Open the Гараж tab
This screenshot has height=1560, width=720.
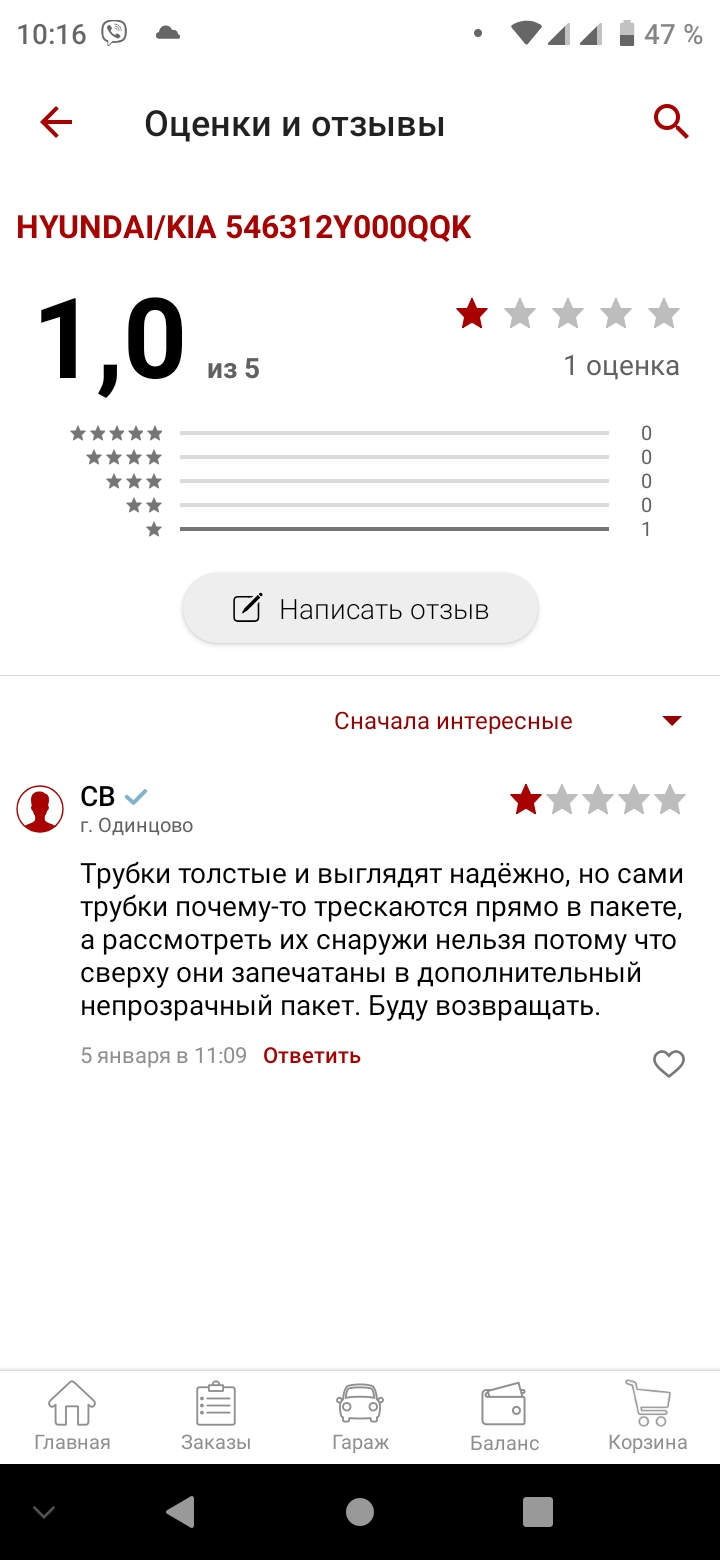pyautogui.click(x=360, y=1416)
